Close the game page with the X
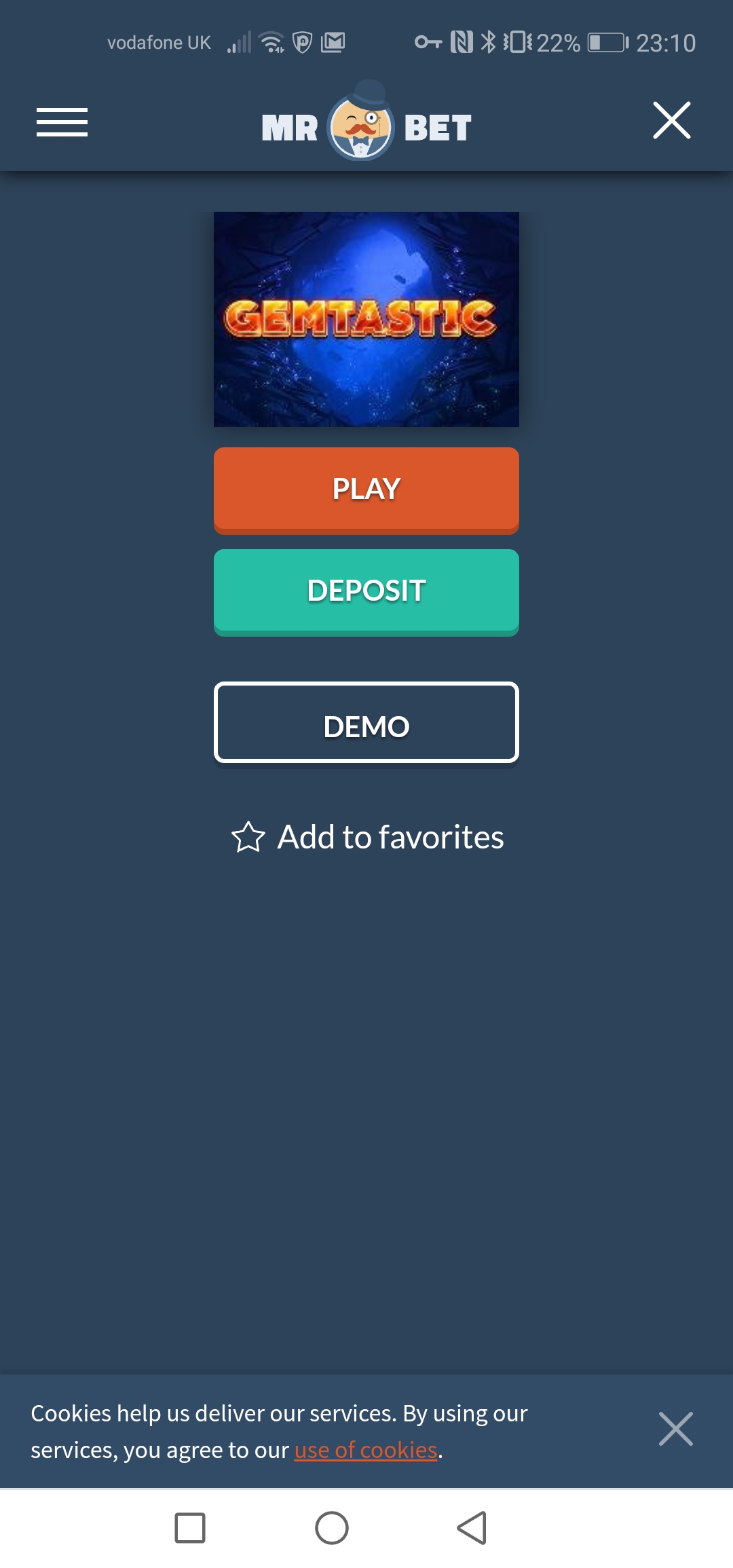 pos(672,120)
